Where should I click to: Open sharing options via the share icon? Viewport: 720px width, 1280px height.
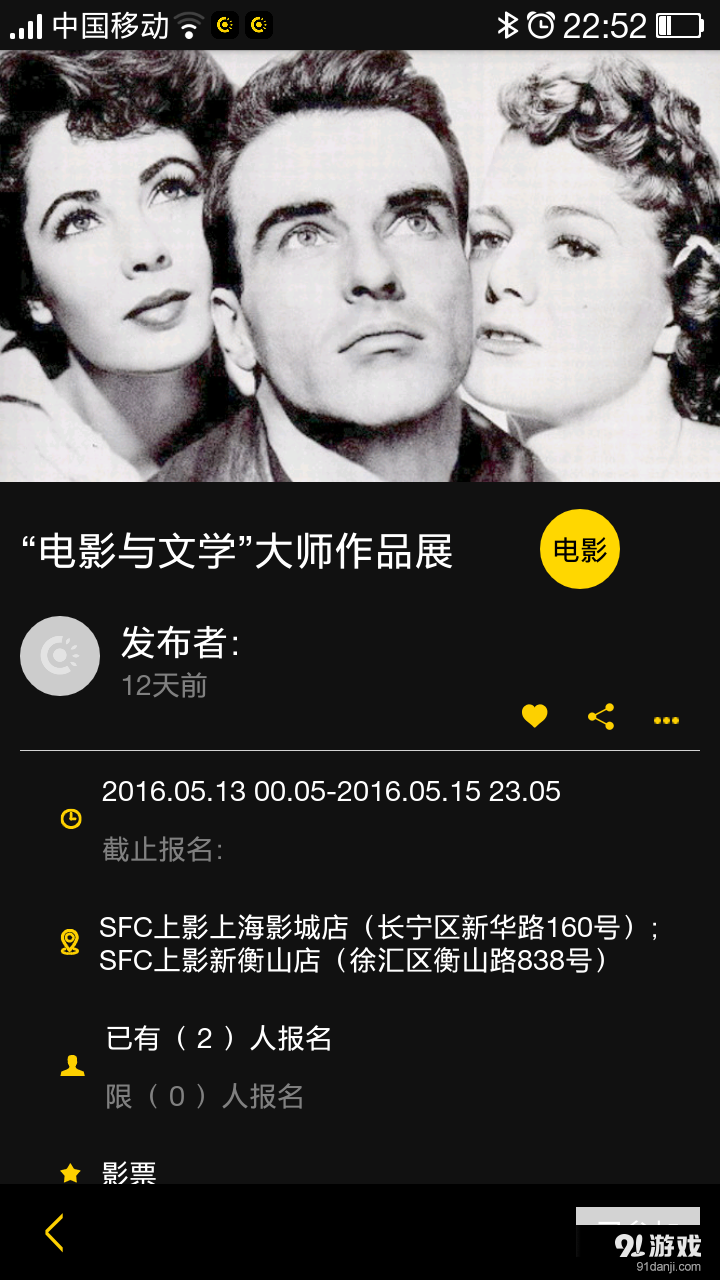(x=600, y=716)
